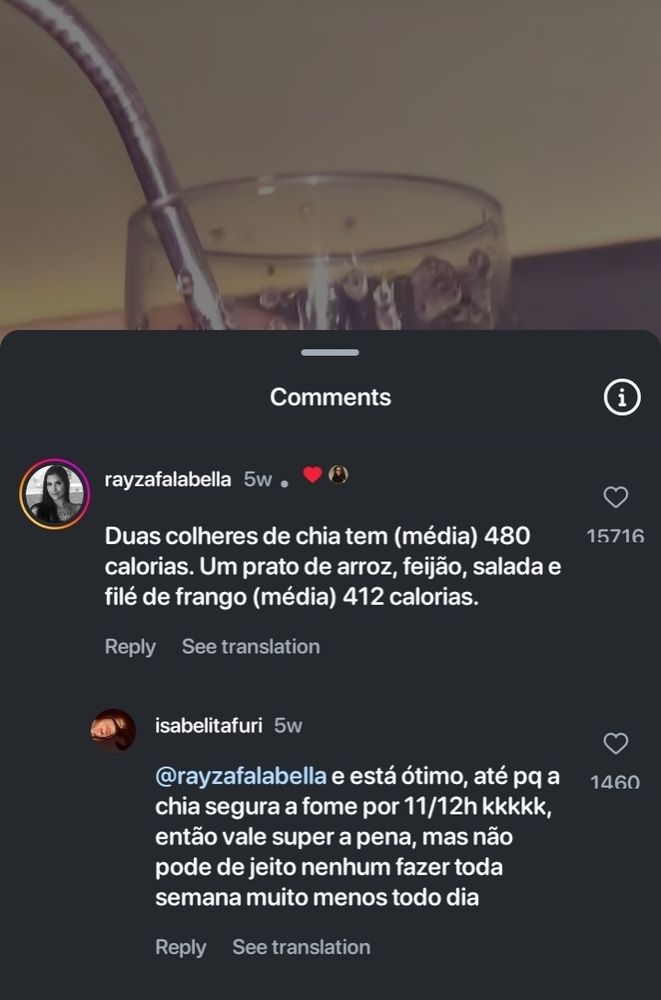661x1000 pixels.
Task: Open the comments info icon
Action: 622,397
